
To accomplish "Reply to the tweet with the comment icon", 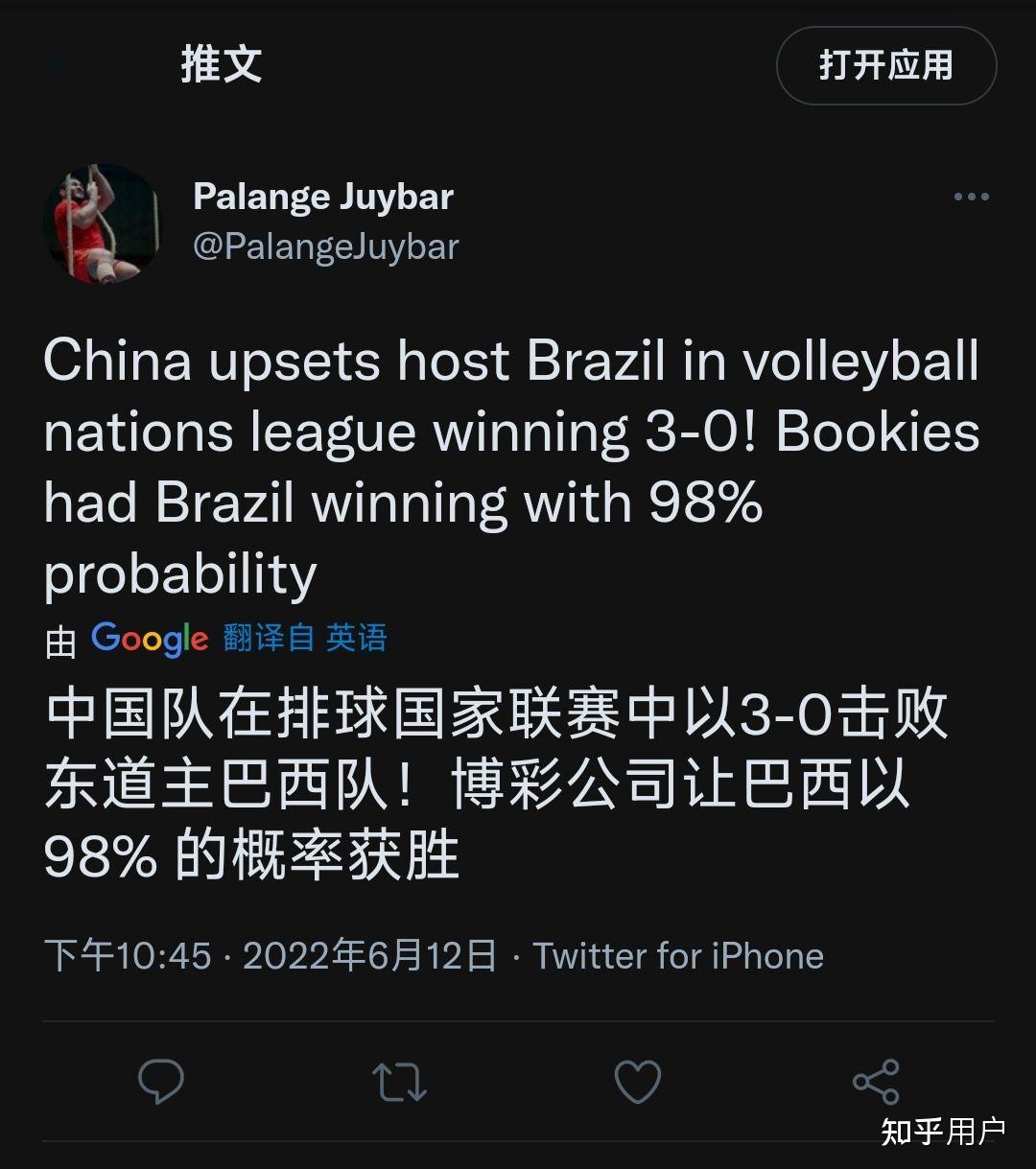I will [160, 1082].
